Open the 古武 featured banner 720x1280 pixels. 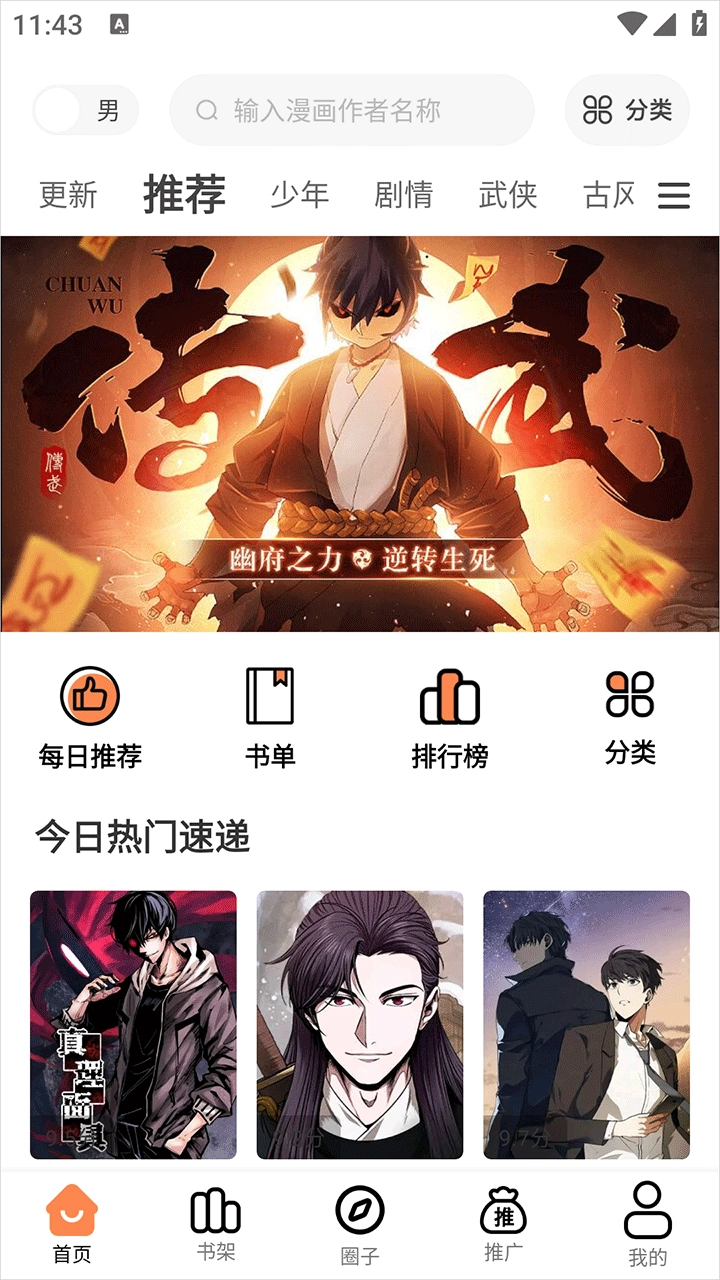(x=360, y=433)
